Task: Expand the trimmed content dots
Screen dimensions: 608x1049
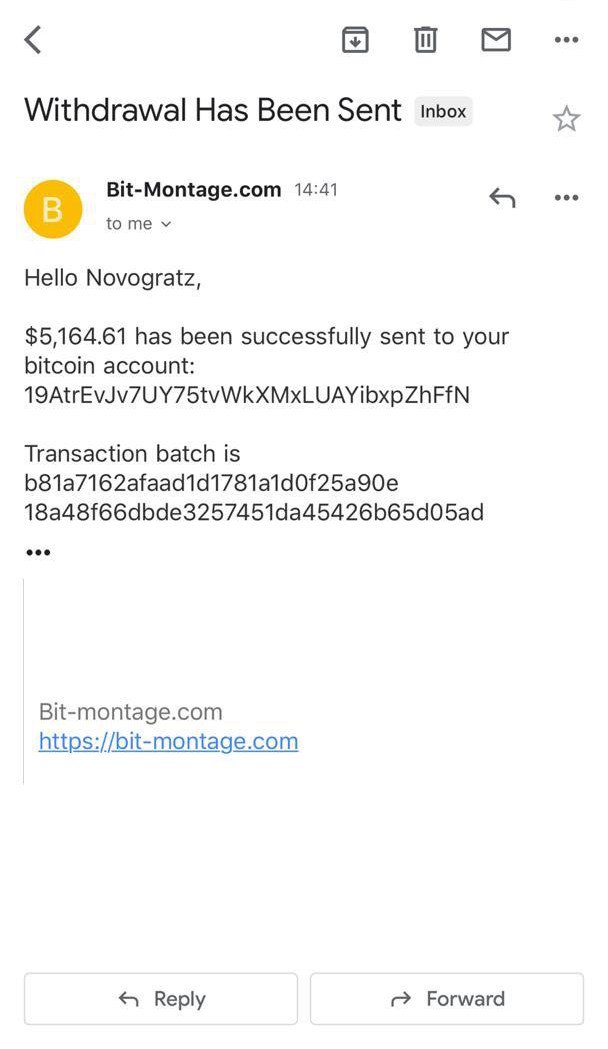Action: pyautogui.click(x=38, y=552)
